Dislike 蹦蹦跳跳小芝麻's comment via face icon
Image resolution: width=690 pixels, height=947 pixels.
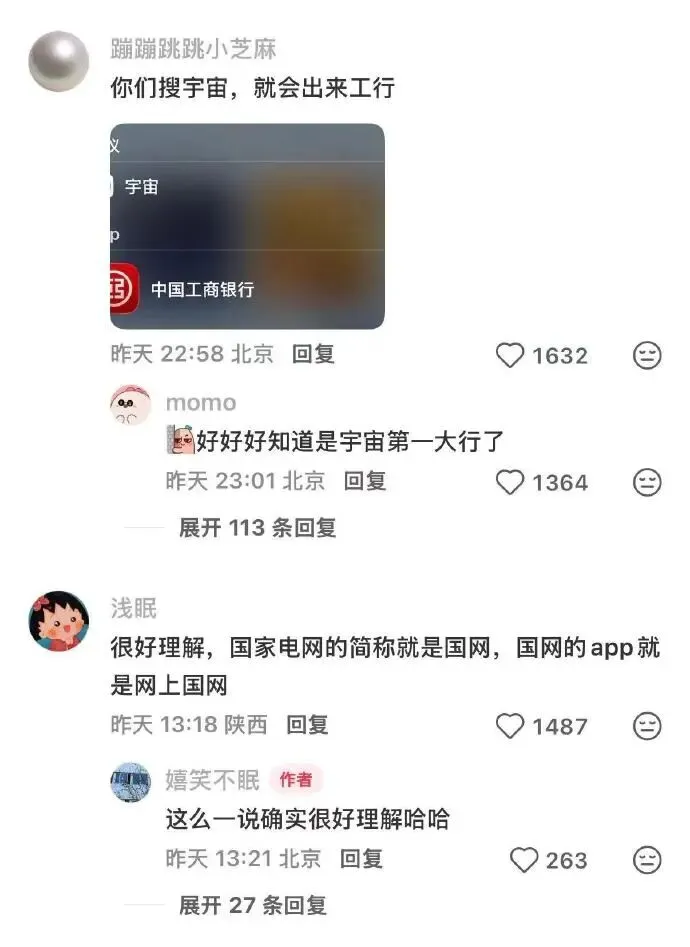pos(647,355)
